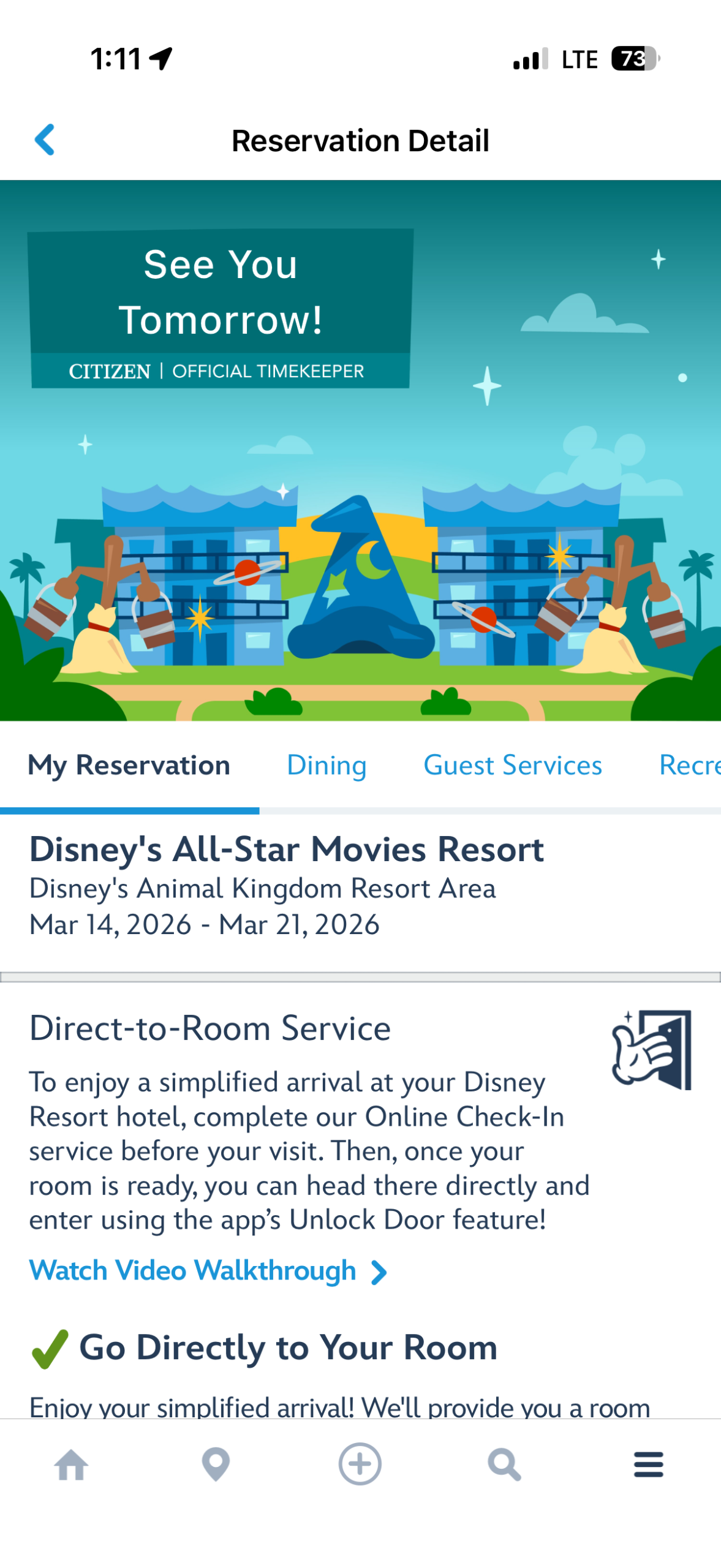Open the map location pin tab

pyautogui.click(x=216, y=1464)
